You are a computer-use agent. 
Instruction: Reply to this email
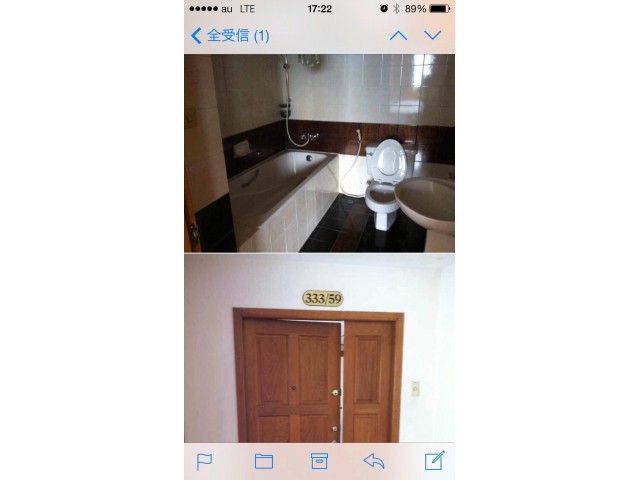[374, 461]
